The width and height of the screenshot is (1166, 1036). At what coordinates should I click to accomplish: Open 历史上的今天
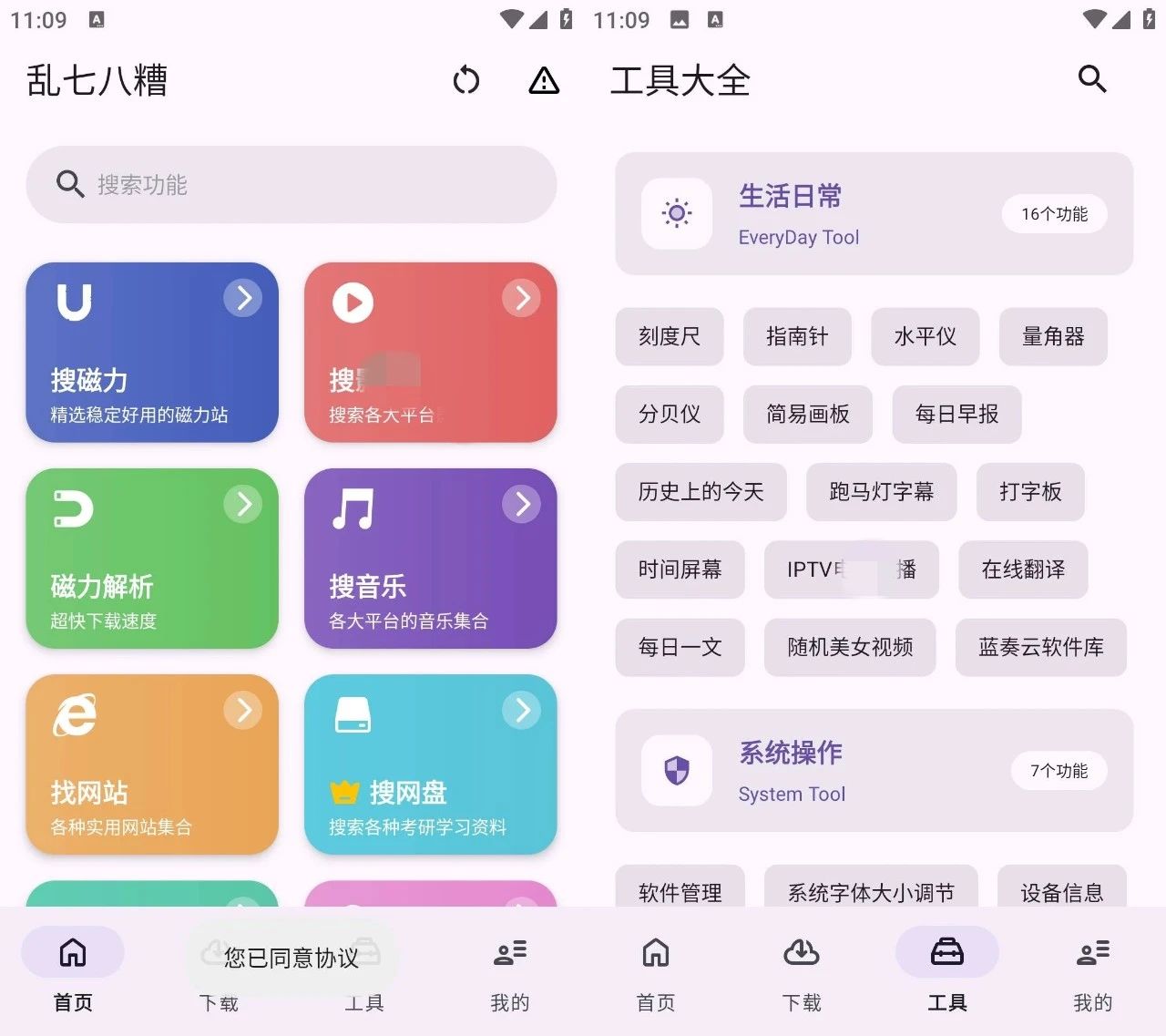701,492
